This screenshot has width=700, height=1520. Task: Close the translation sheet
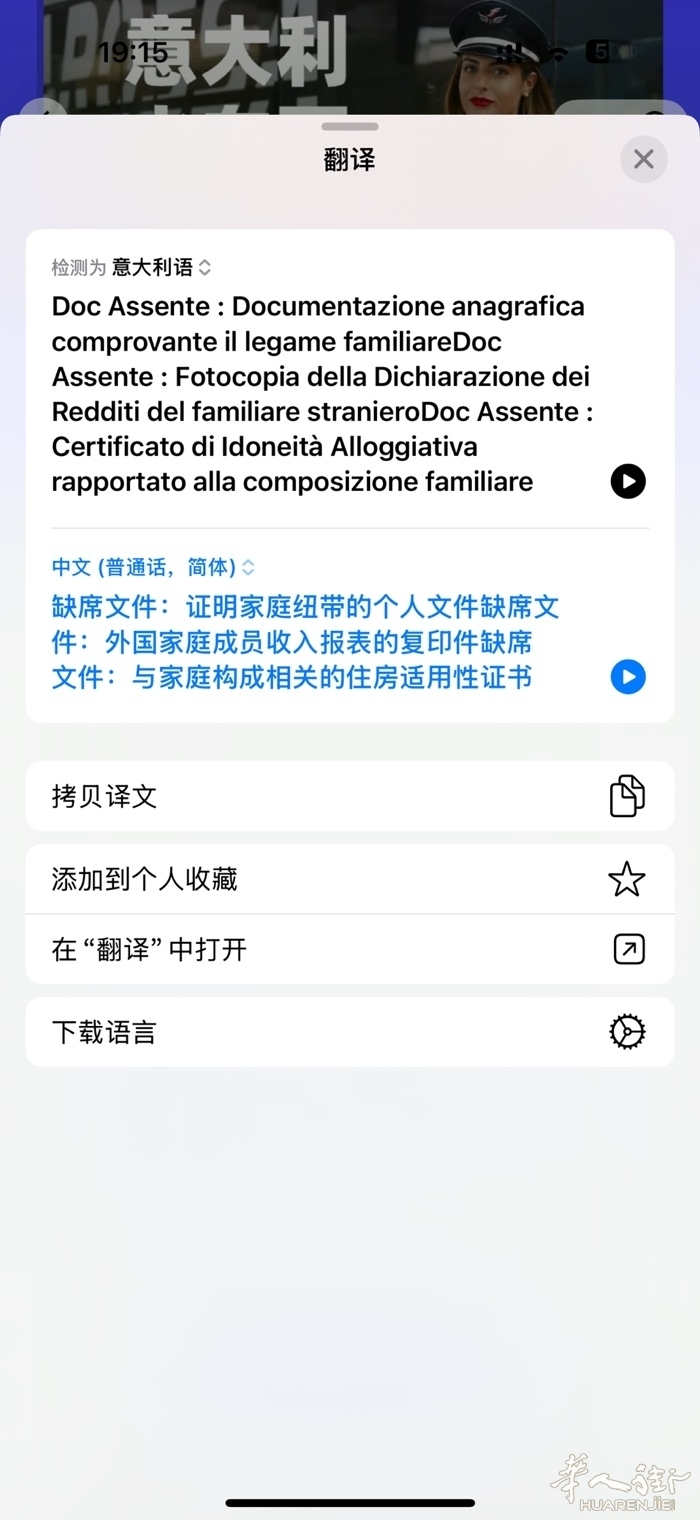pos(643,159)
